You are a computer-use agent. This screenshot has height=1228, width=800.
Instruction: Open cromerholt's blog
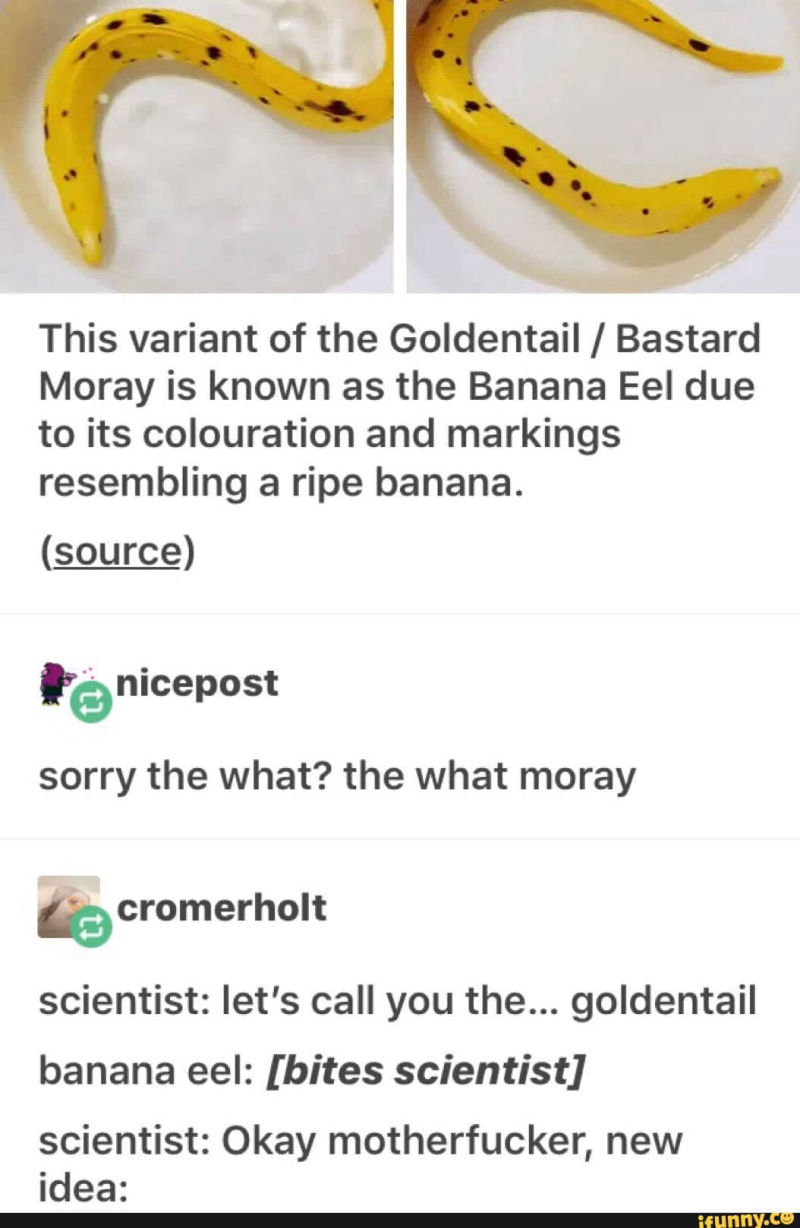pyautogui.click(x=221, y=908)
